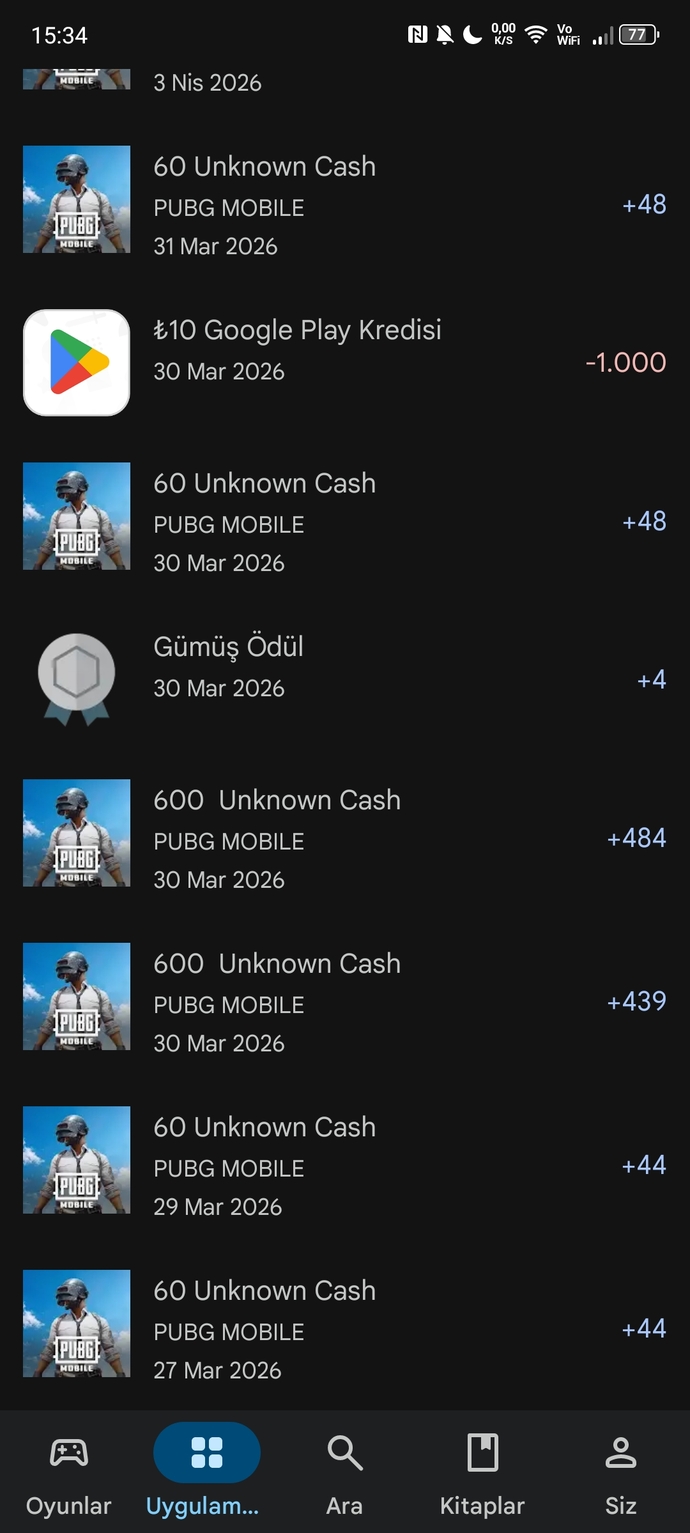Go to the Ara search tab
Image resolution: width=690 pixels, height=1533 pixels.
coord(345,1472)
